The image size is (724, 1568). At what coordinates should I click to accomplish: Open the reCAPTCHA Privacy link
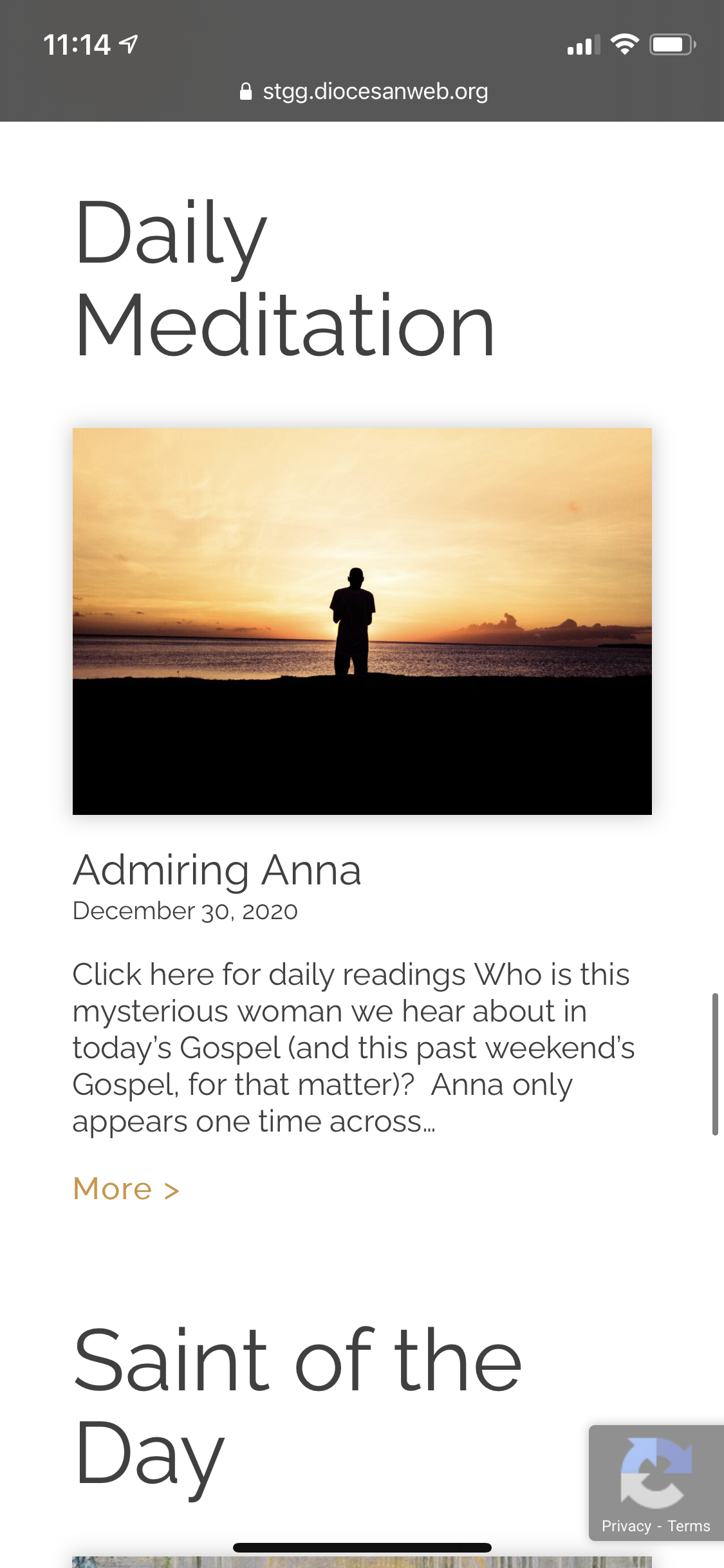pos(626,1526)
